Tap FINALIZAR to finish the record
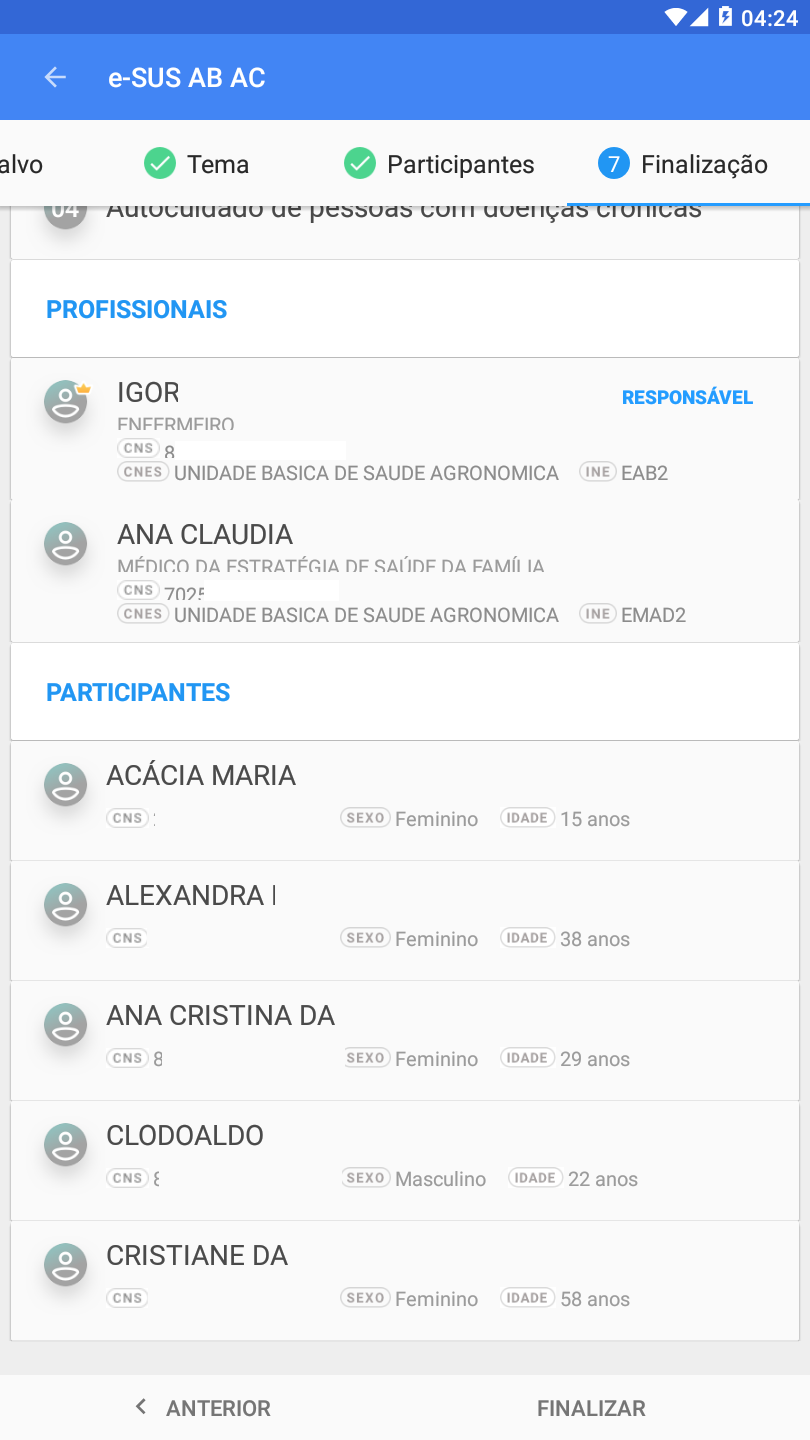Image resolution: width=810 pixels, height=1440 pixels. pos(591,1408)
